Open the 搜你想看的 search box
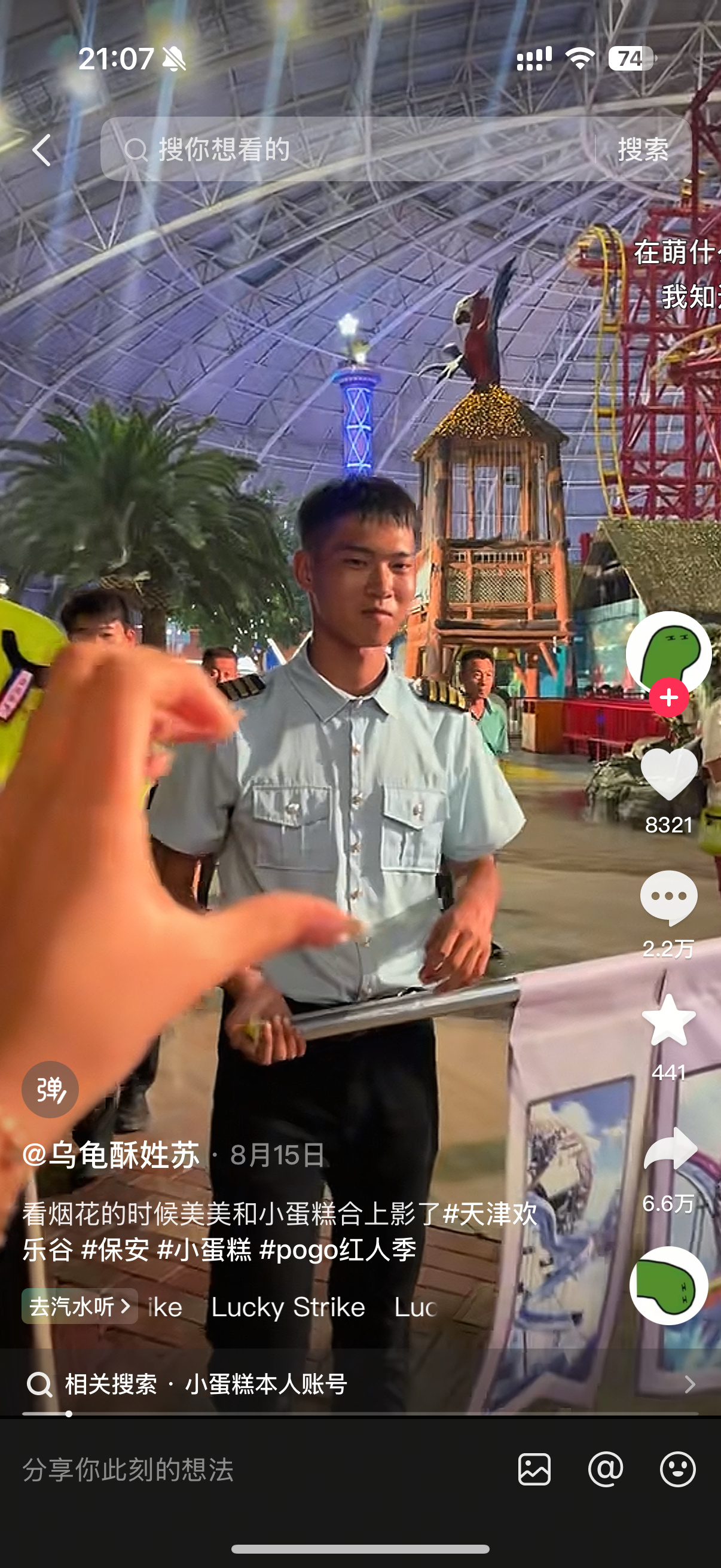 point(347,150)
